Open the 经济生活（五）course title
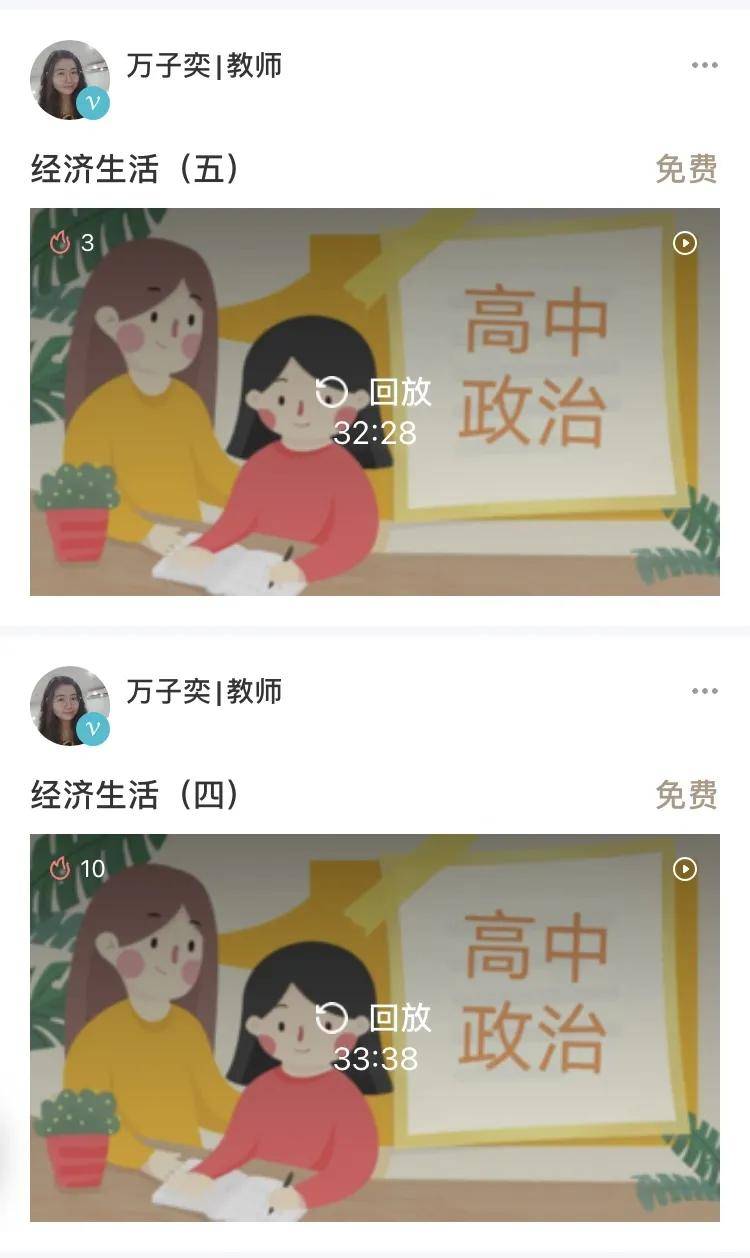 pos(136,170)
